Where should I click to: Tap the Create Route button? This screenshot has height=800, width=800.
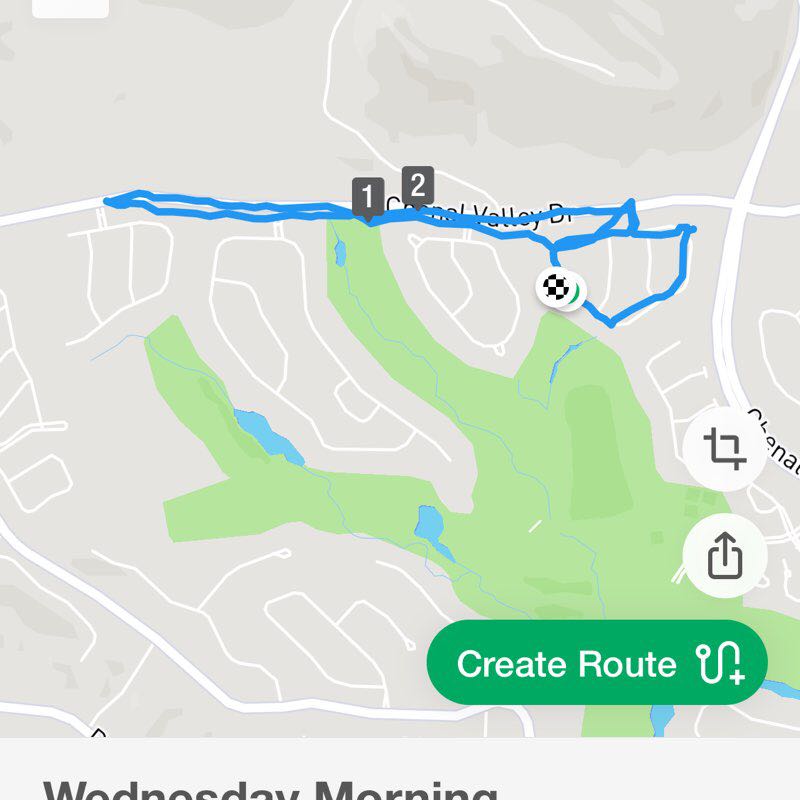(597, 663)
